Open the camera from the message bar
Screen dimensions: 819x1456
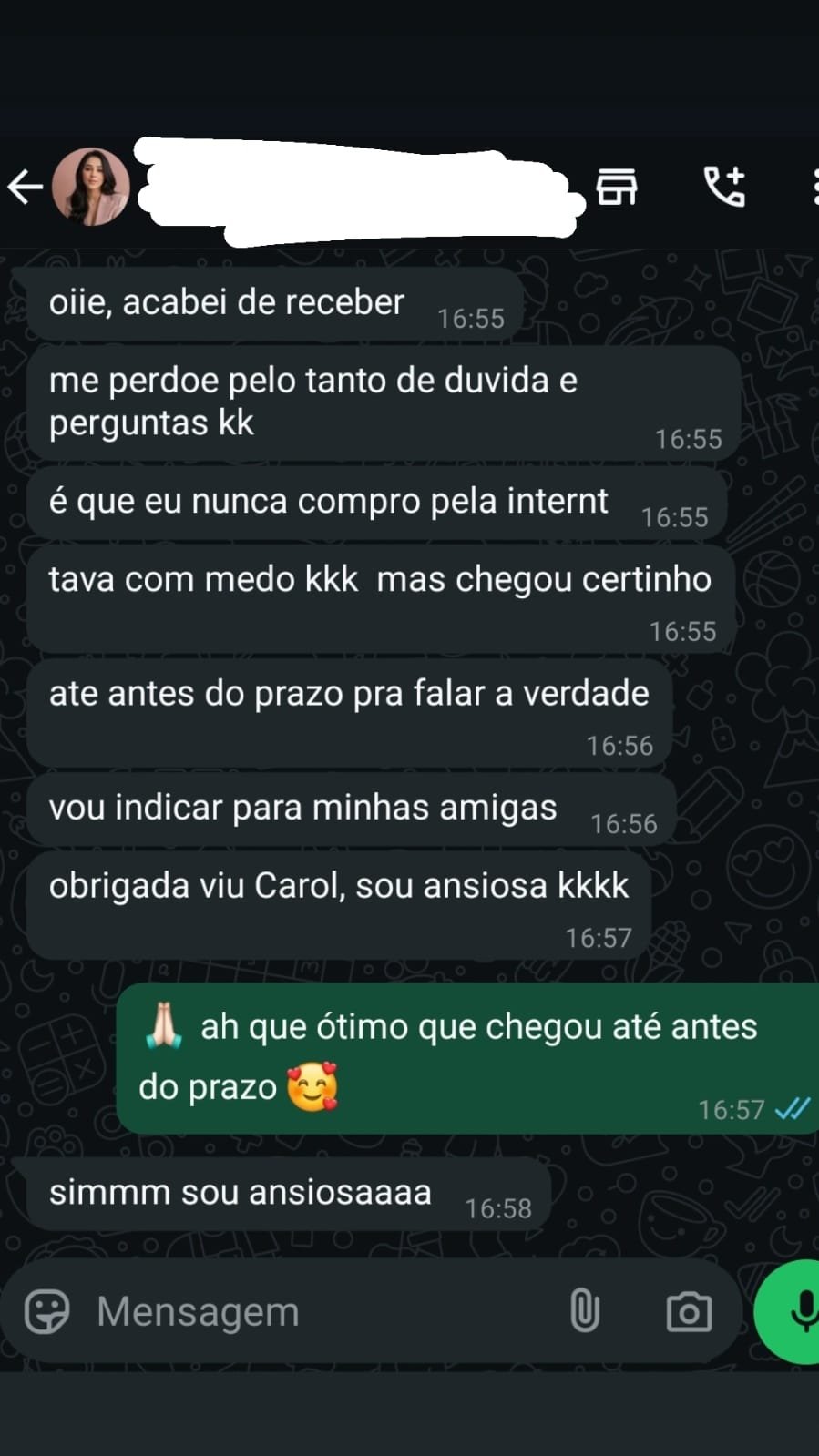coord(690,1311)
